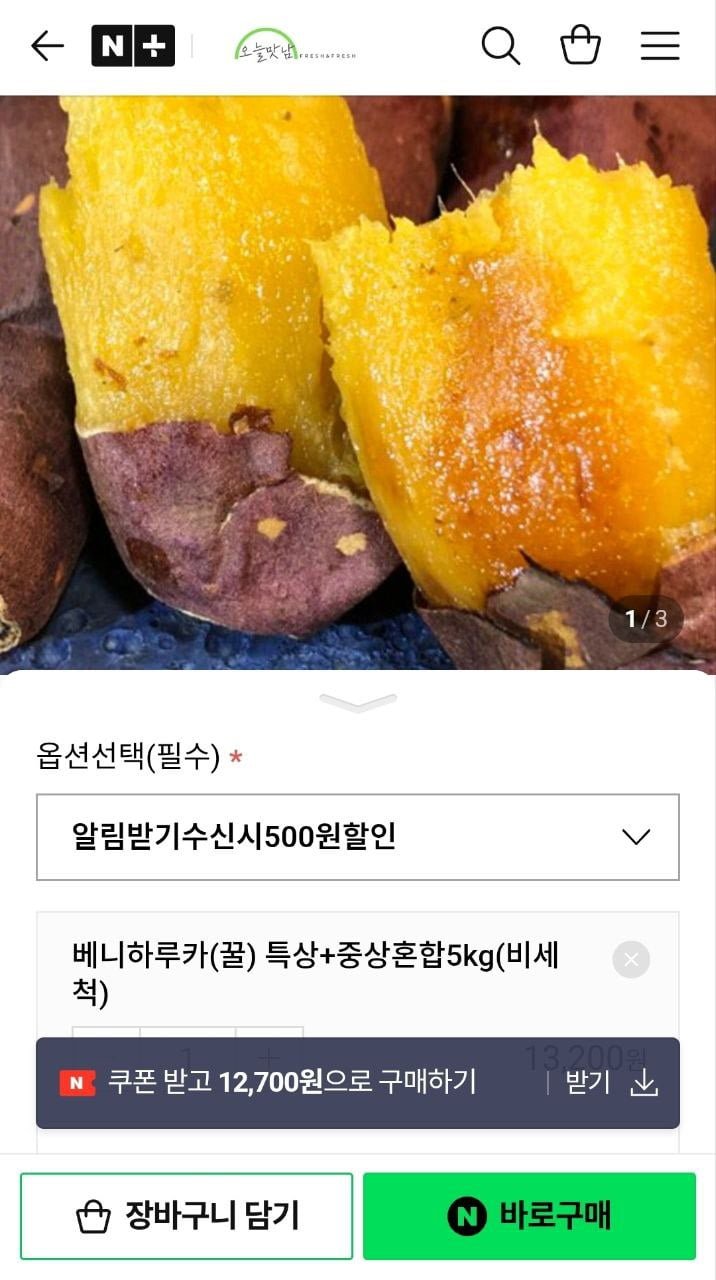The height and width of the screenshot is (1280, 716).
Task: Add item with 장바구니 담기
Action: point(187,1216)
